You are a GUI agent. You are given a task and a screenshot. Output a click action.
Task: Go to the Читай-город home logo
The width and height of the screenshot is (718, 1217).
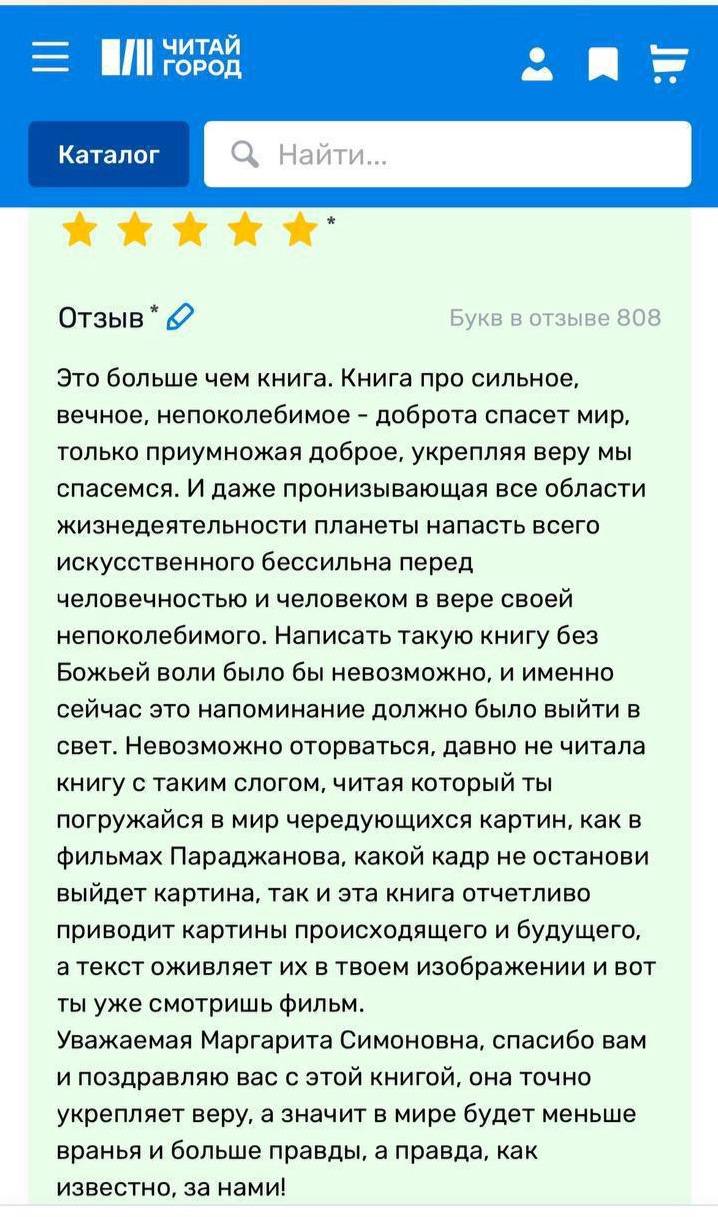pos(172,58)
